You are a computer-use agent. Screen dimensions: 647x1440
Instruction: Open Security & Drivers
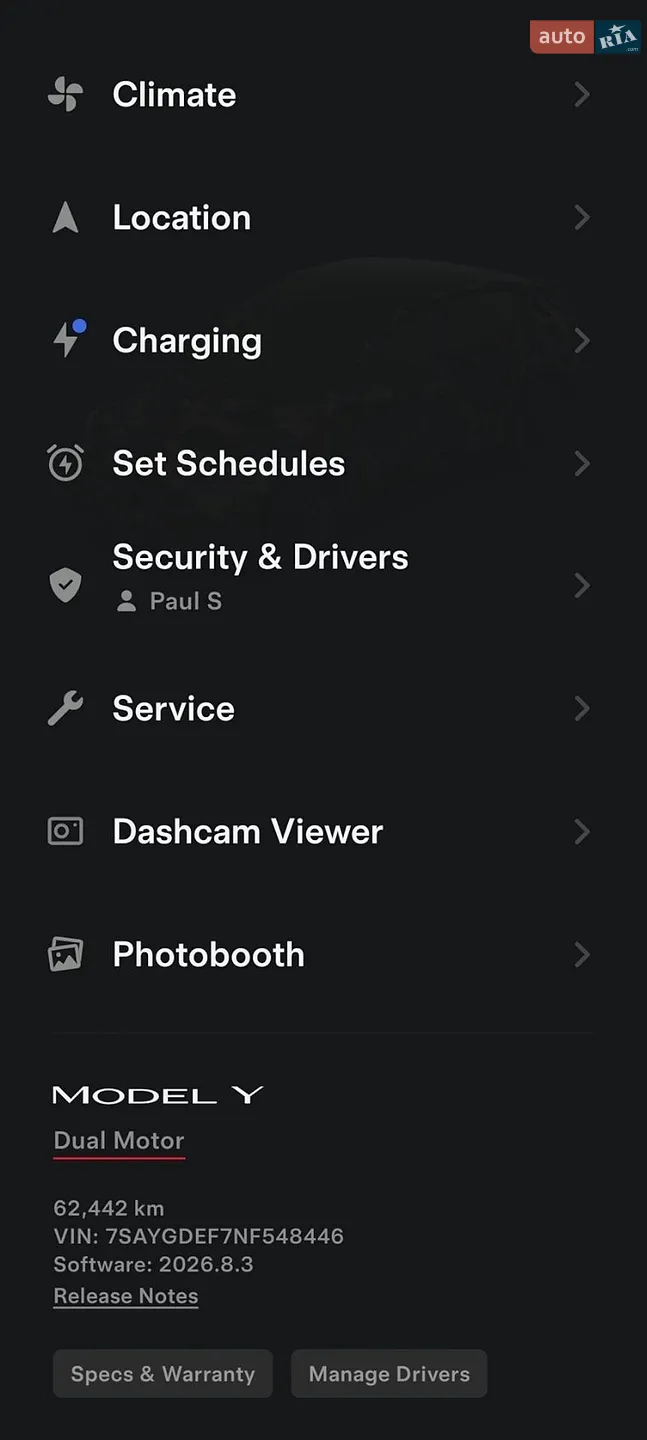320,585
